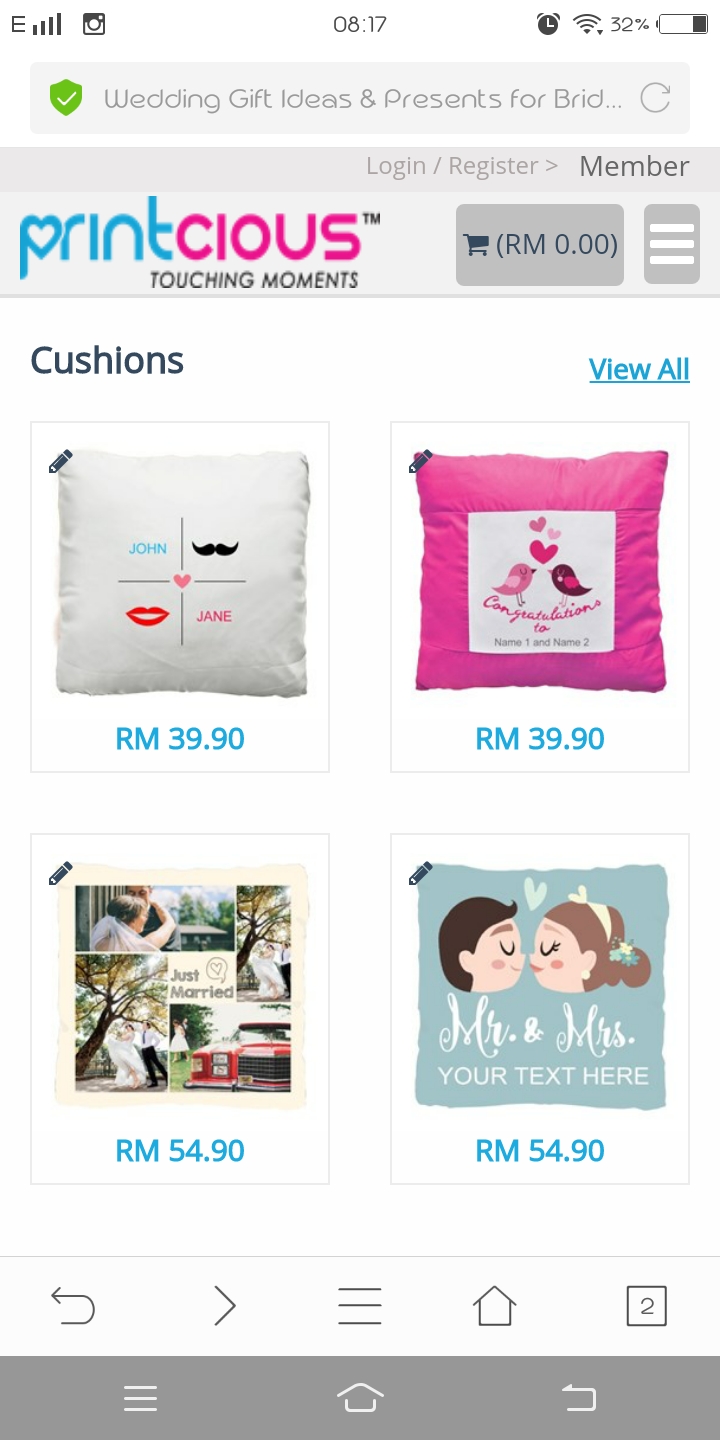
Task: Open the Login / Register link
Action: [461, 166]
